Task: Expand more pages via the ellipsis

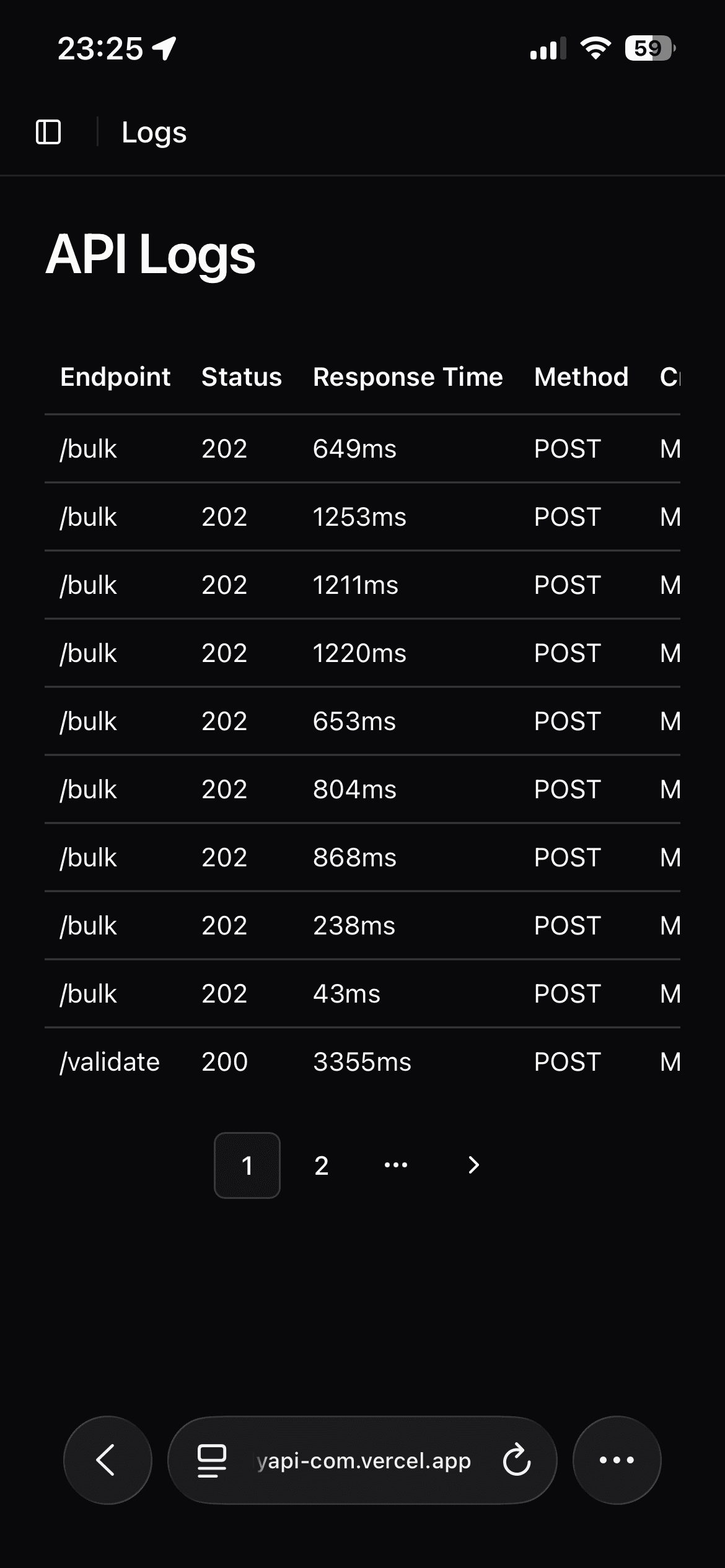Action: pos(396,1165)
